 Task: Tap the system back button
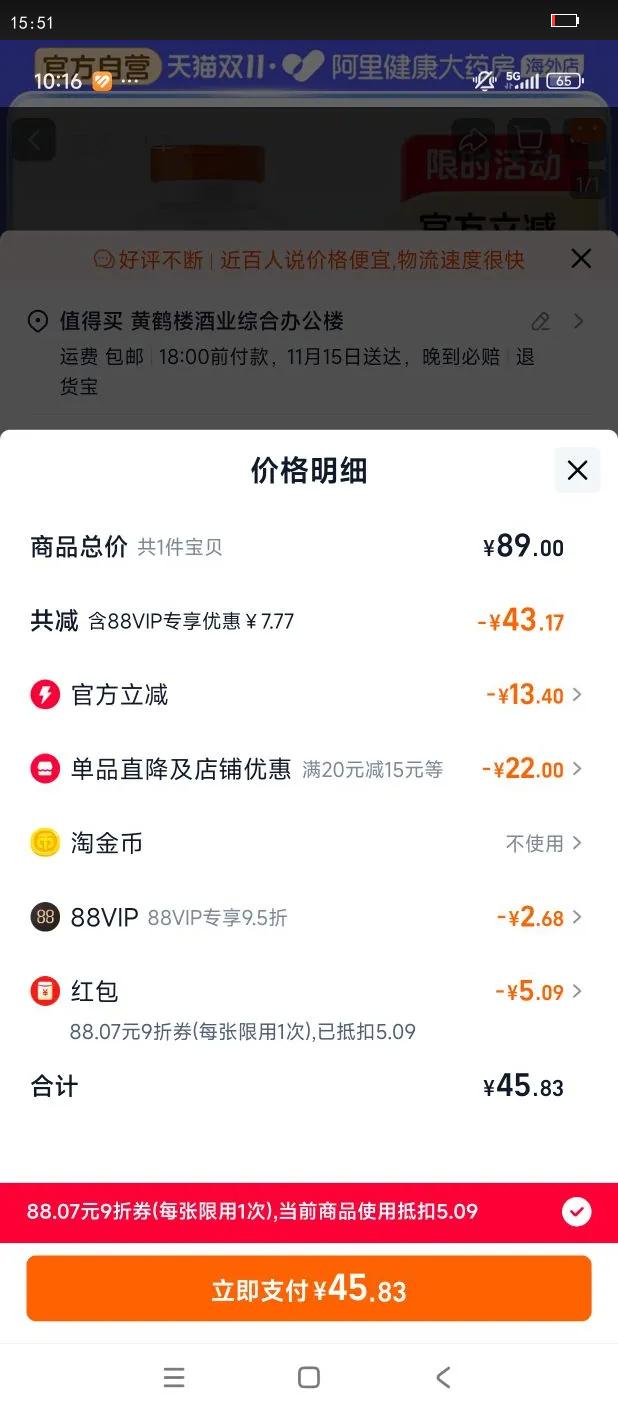[x=443, y=1377]
